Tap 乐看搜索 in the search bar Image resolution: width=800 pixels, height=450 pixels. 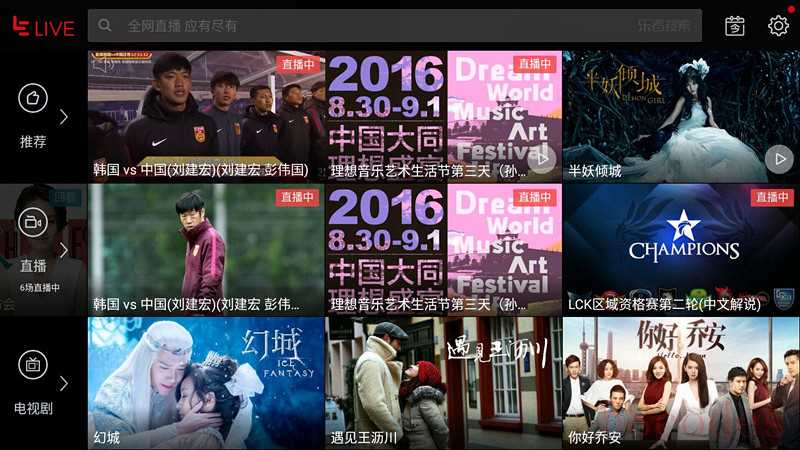(664, 26)
